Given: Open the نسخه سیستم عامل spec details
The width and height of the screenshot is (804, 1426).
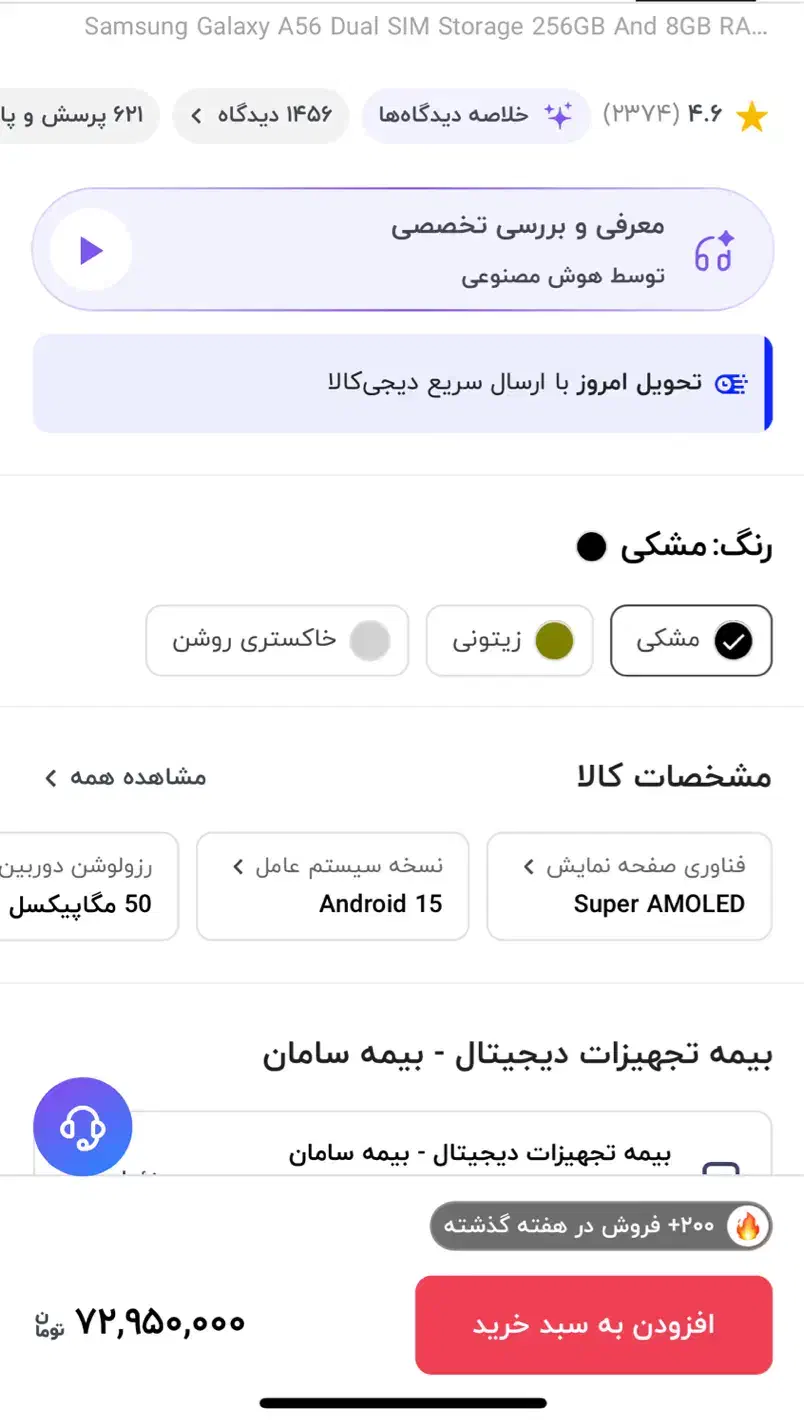Looking at the screenshot, I should (x=332, y=885).
